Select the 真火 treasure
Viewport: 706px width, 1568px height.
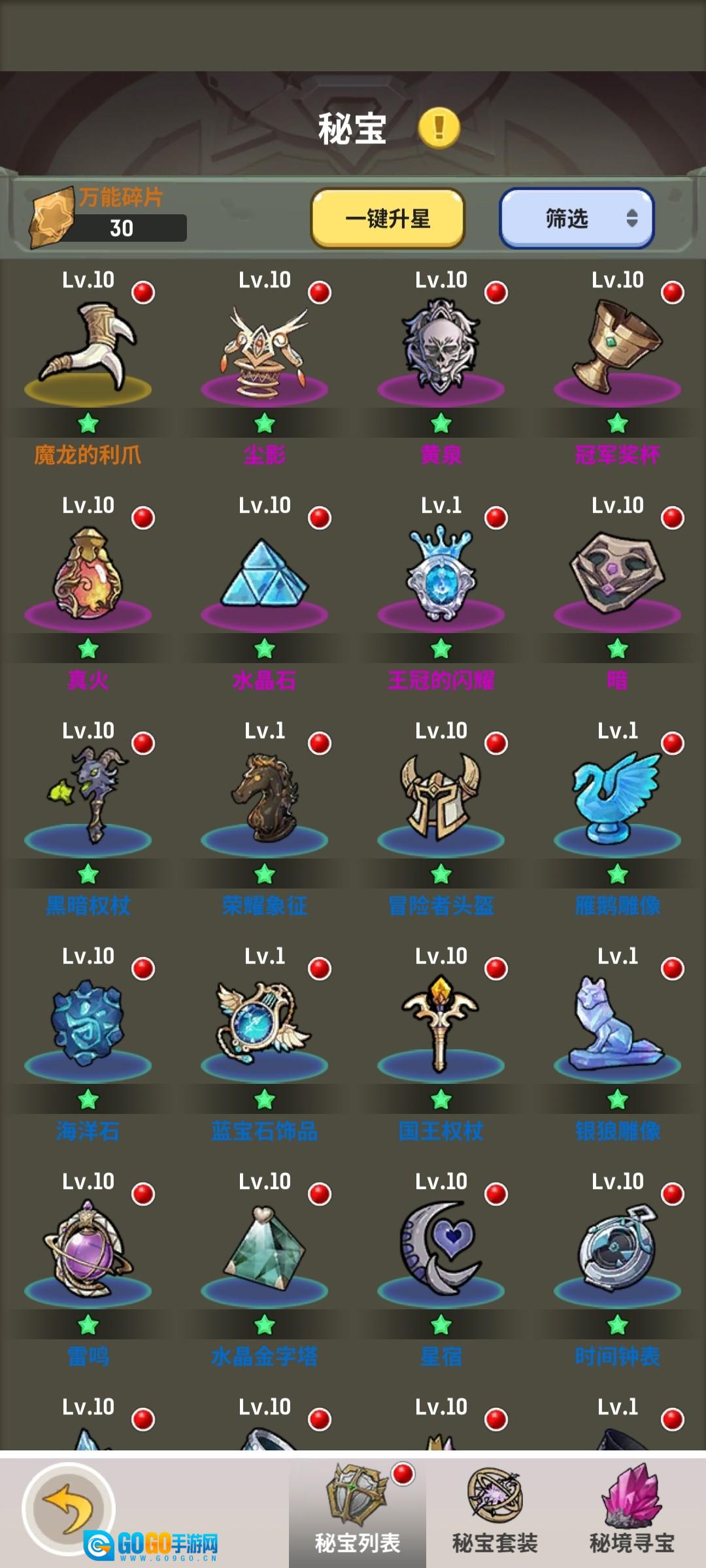click(88, 591)
